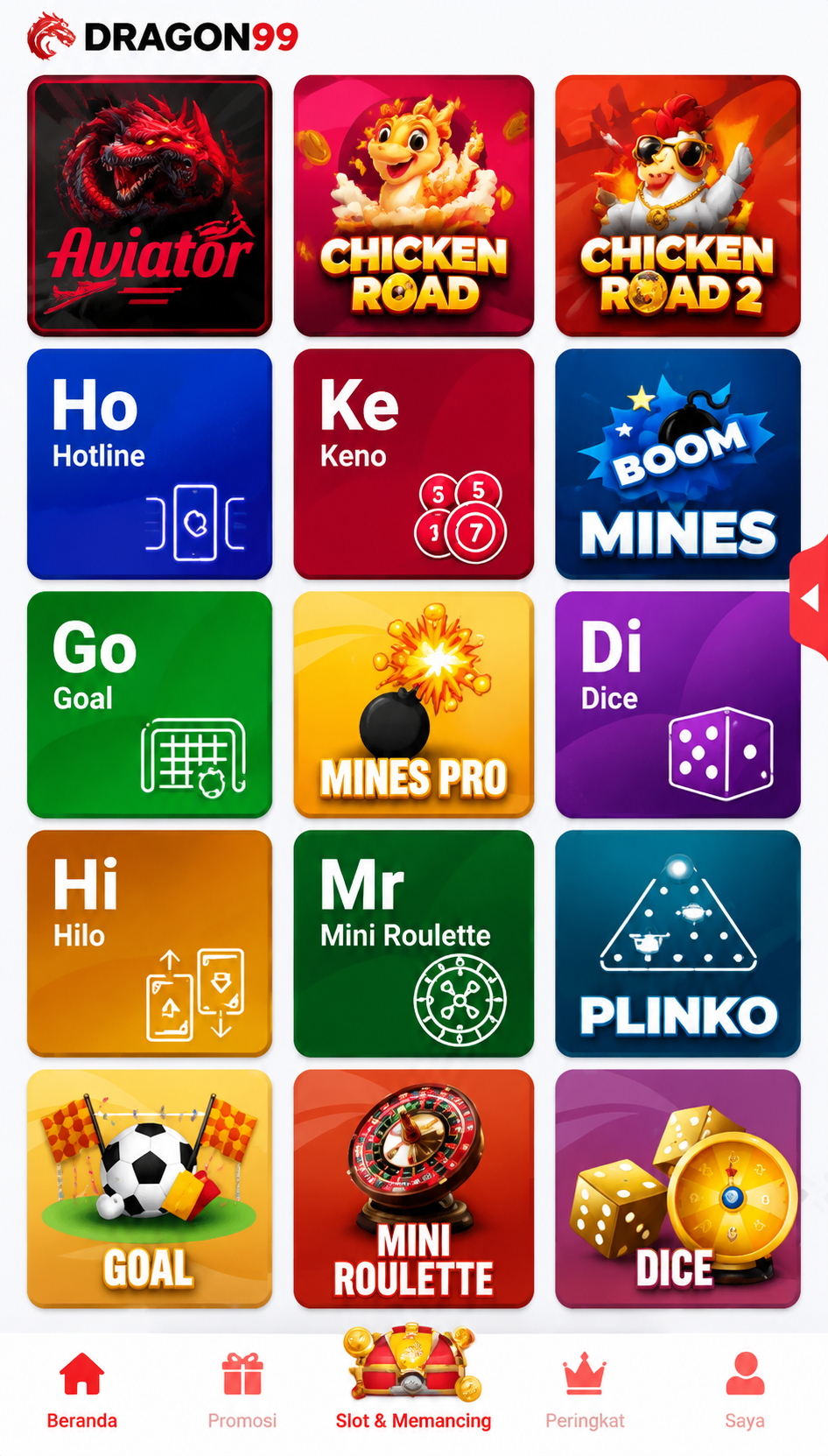Launch the Boom Mines game

[x=677, y=464]
